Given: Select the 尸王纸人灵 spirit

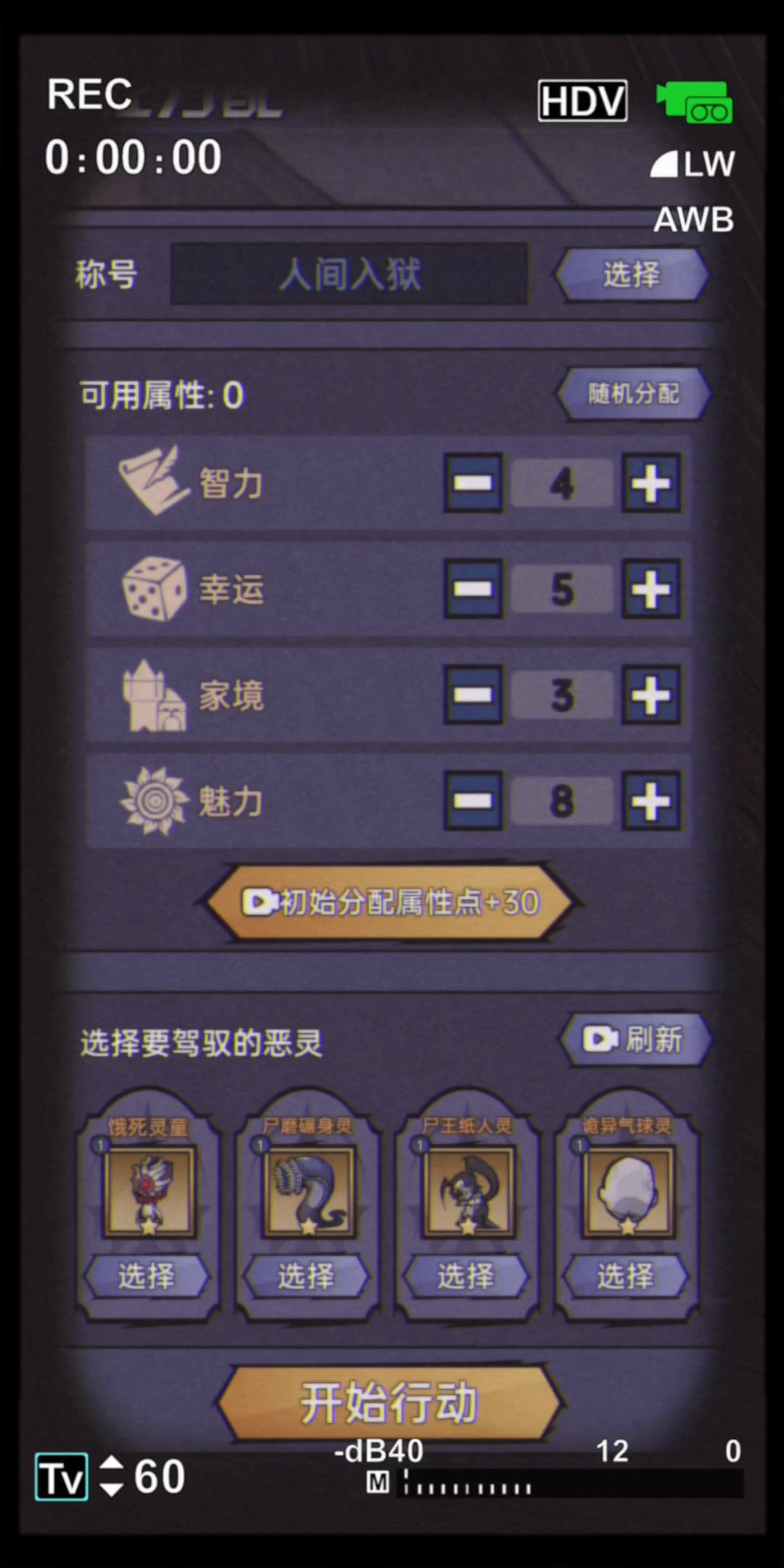Looking at the screenshot, I should pyautogui.click(x=466, y=1275).
